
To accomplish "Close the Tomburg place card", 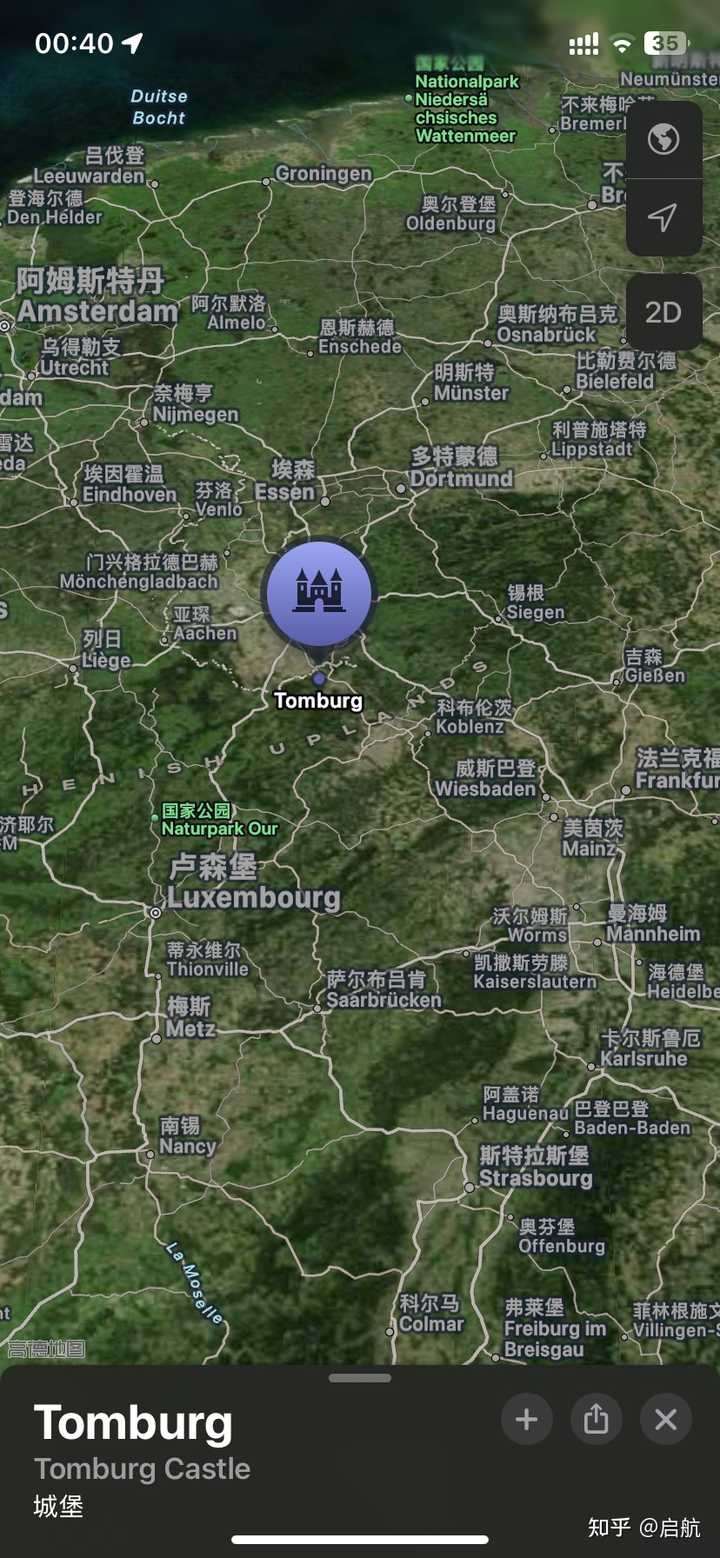I will point(666,1419).
